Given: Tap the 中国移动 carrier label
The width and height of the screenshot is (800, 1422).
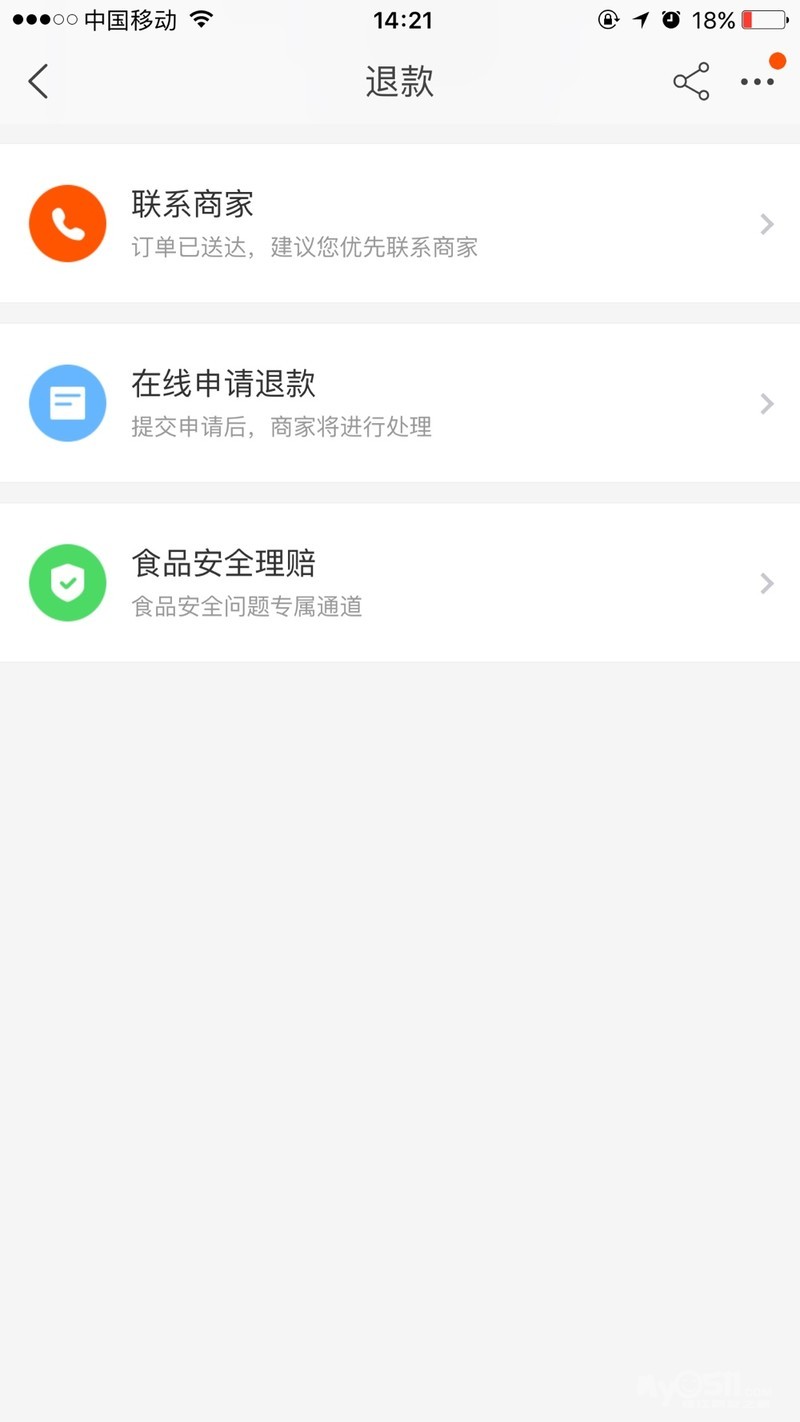Looking at the screenshot, I should pos(128,18).
